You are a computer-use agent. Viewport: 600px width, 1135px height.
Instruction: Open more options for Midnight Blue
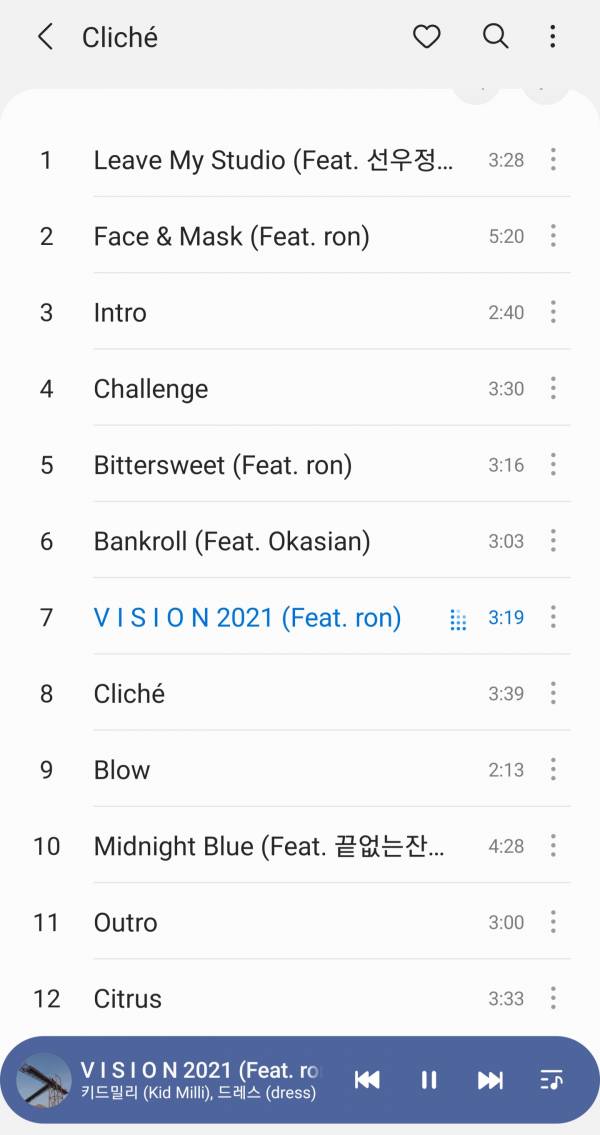[553, 847]
